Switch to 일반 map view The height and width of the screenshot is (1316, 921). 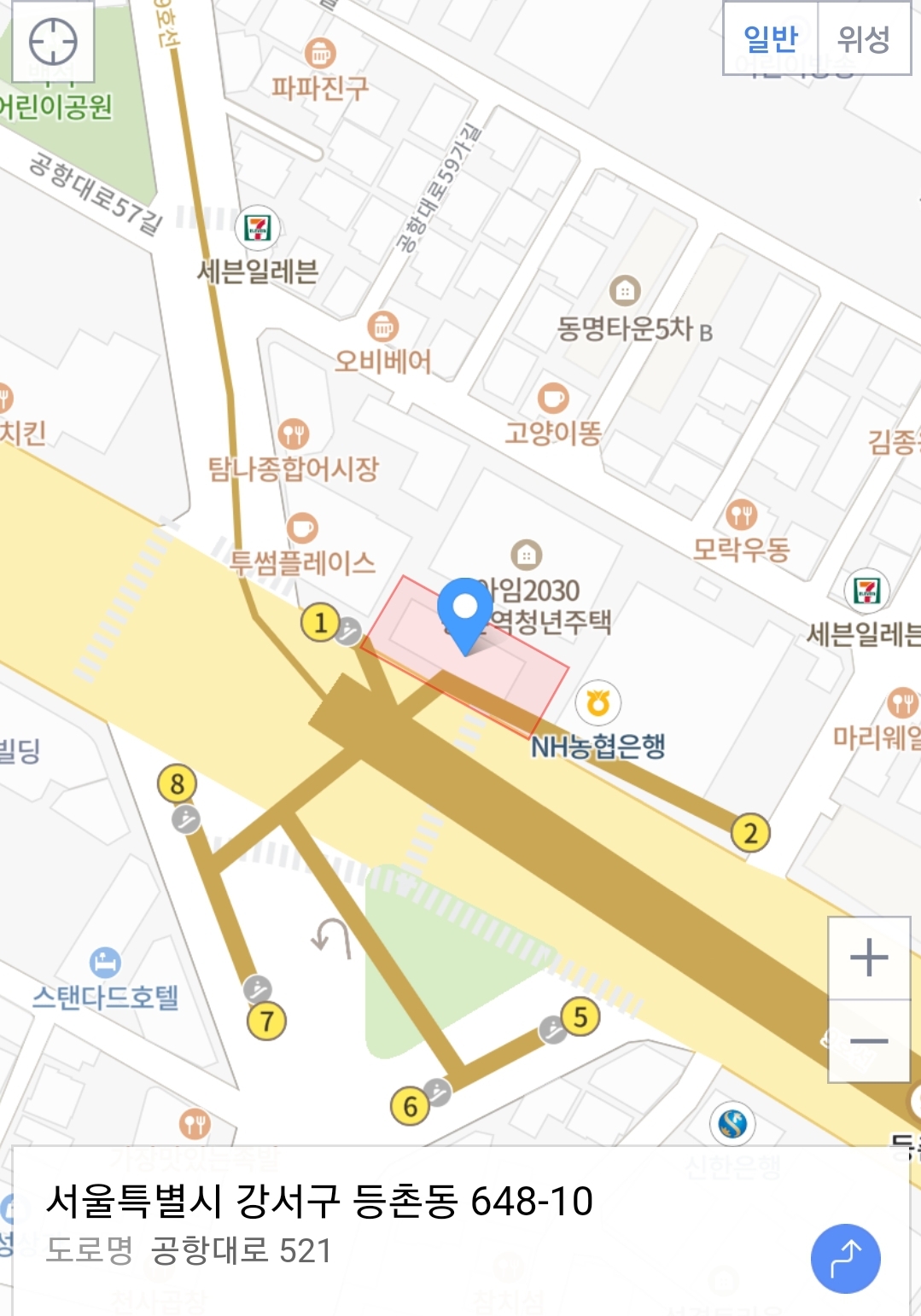771,38
